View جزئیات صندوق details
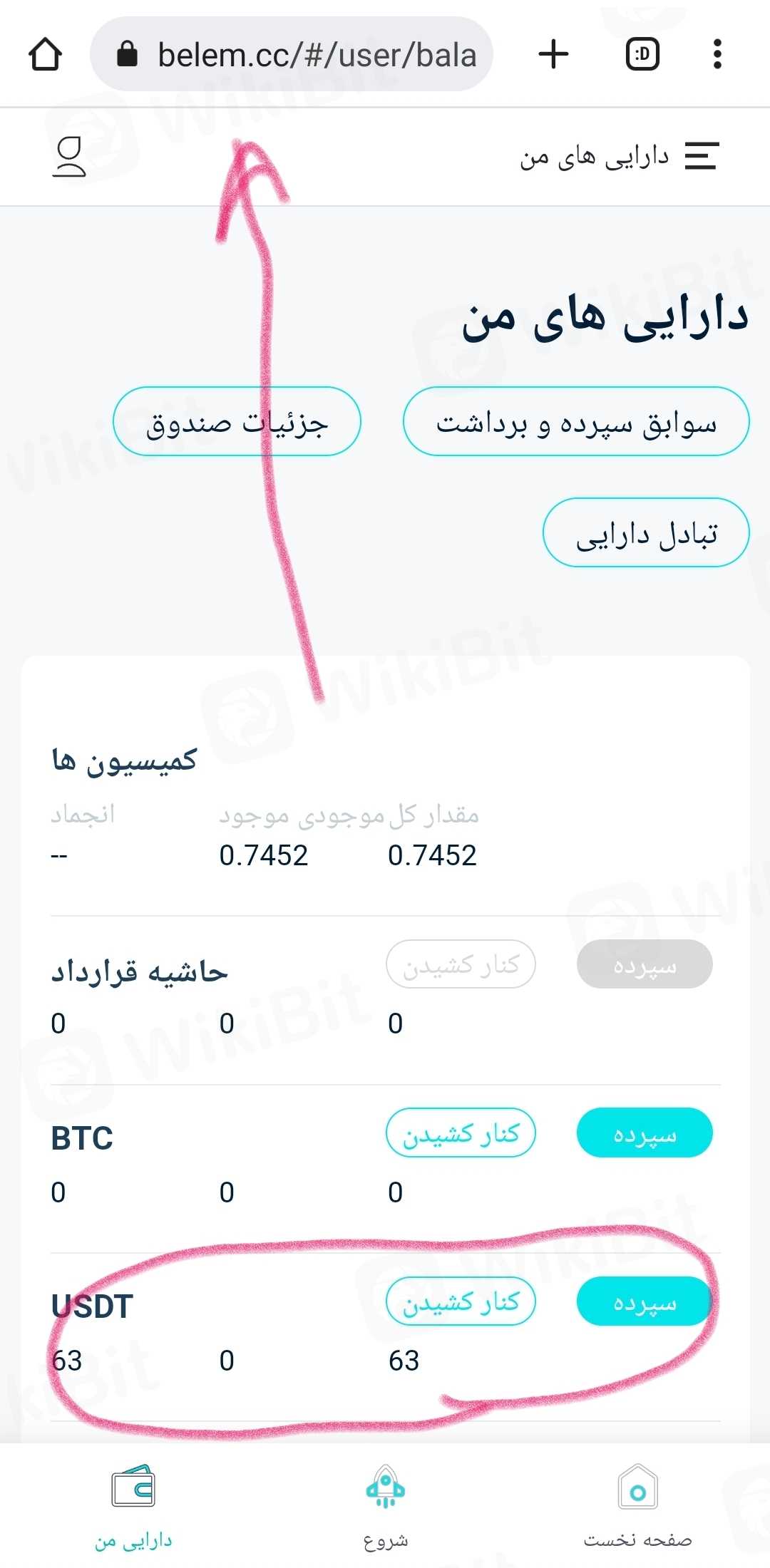Viewport: 770px width, 1568px height. coord(237,422)
